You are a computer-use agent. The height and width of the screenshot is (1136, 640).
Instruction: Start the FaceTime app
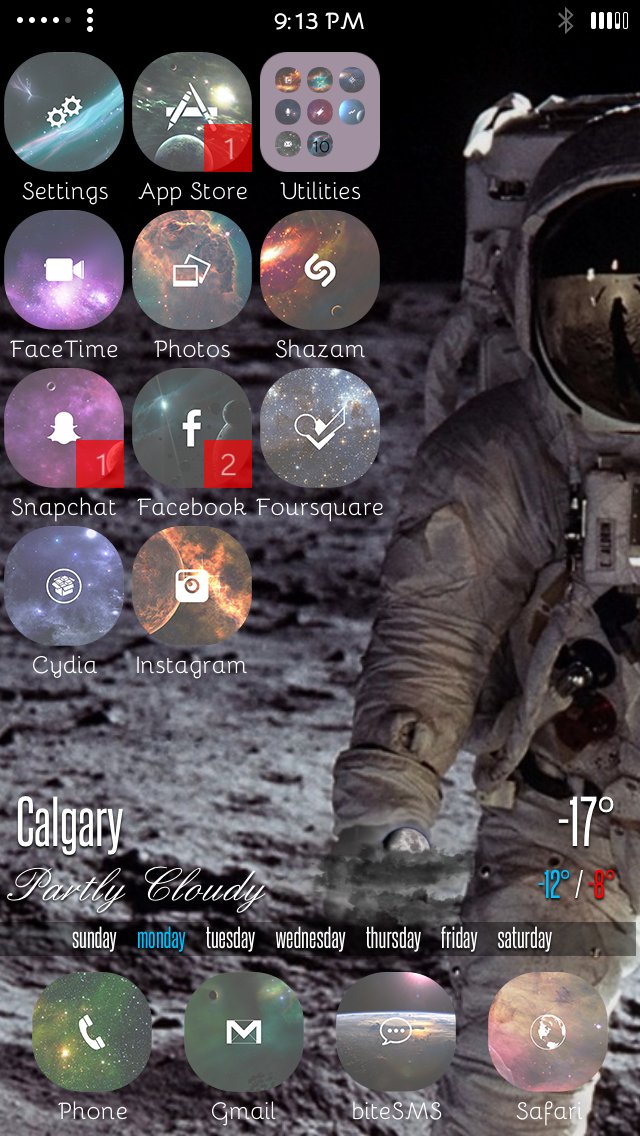(x=64, y=270)
